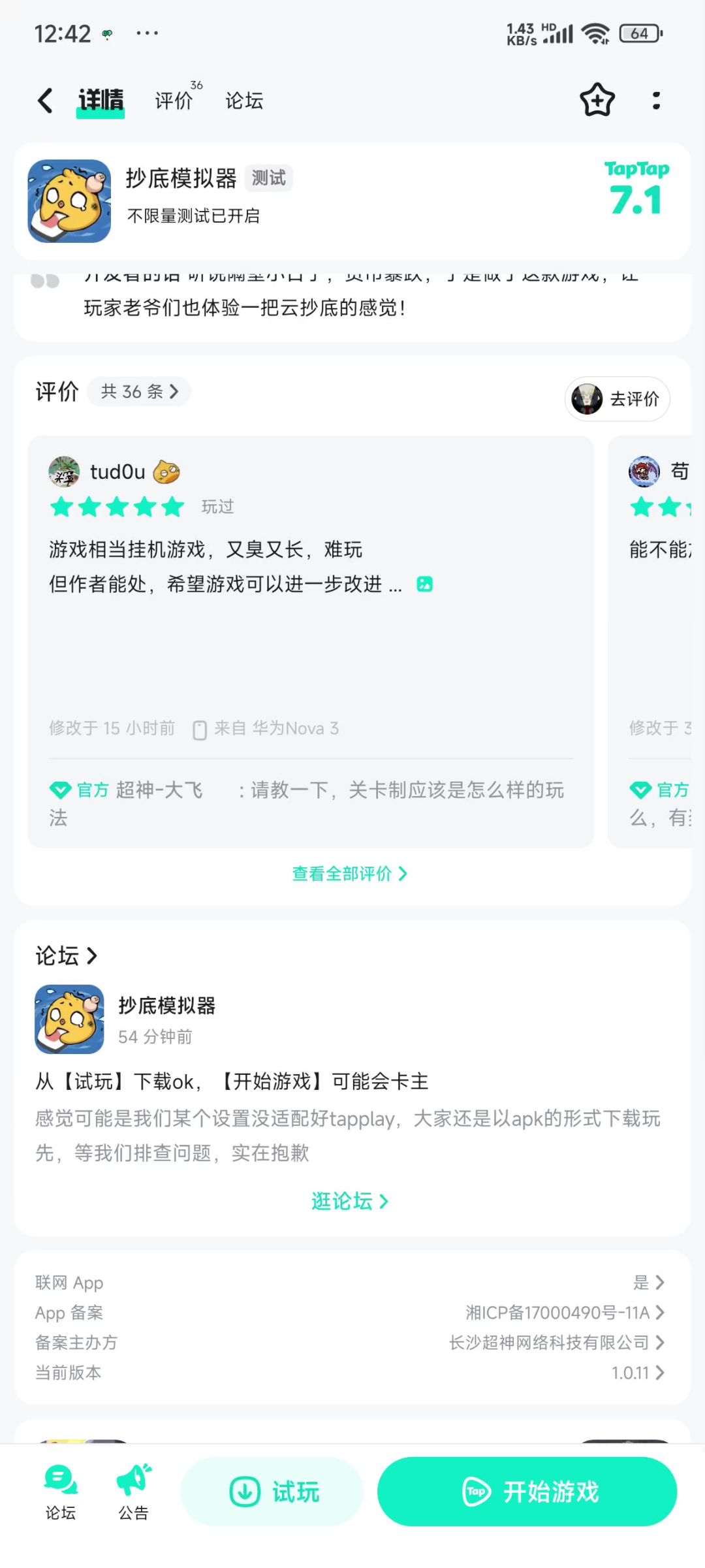Tap the 试玩 download button
Image resolution: width=705 pixels, height=1568 pixels.
coord(272,1492)
